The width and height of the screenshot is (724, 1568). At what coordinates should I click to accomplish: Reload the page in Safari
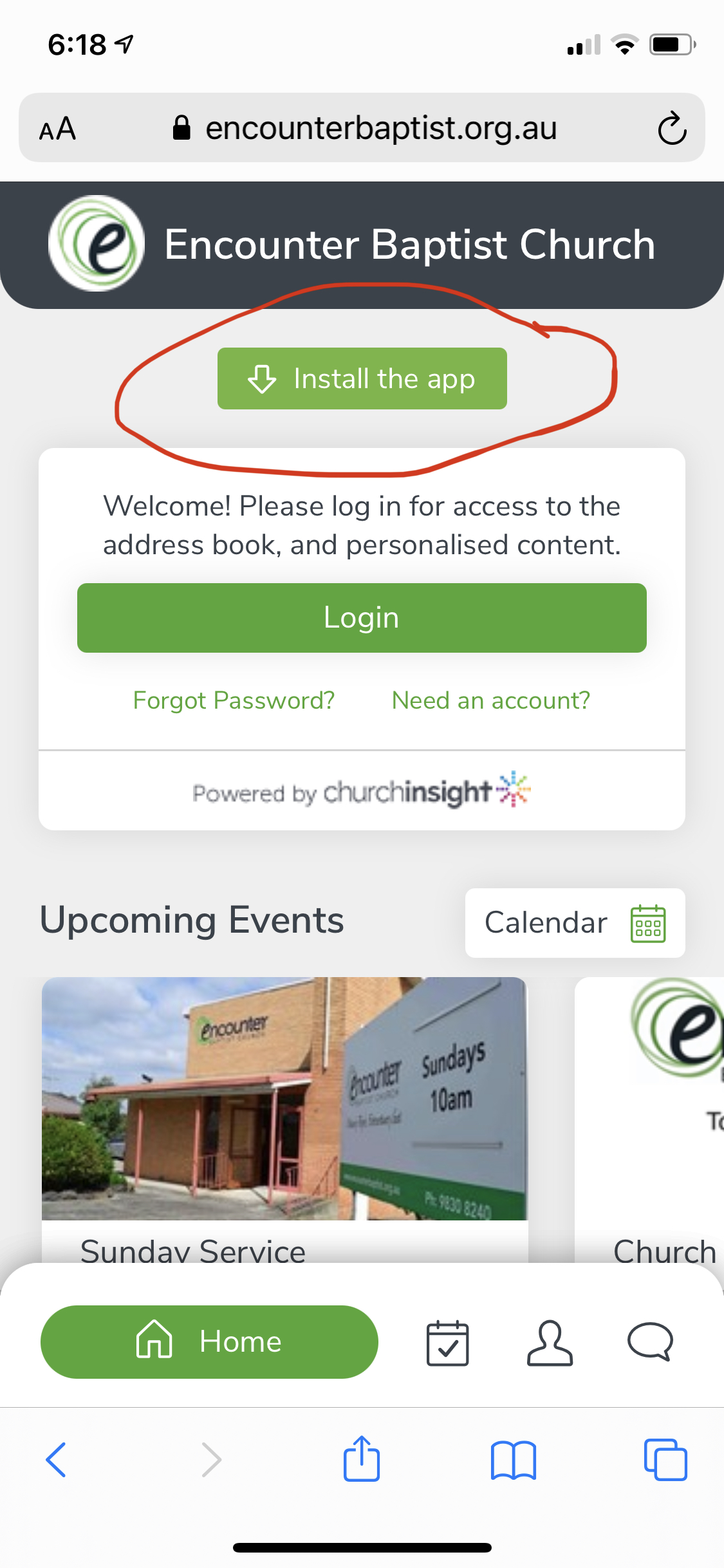[x=672, y=129]
